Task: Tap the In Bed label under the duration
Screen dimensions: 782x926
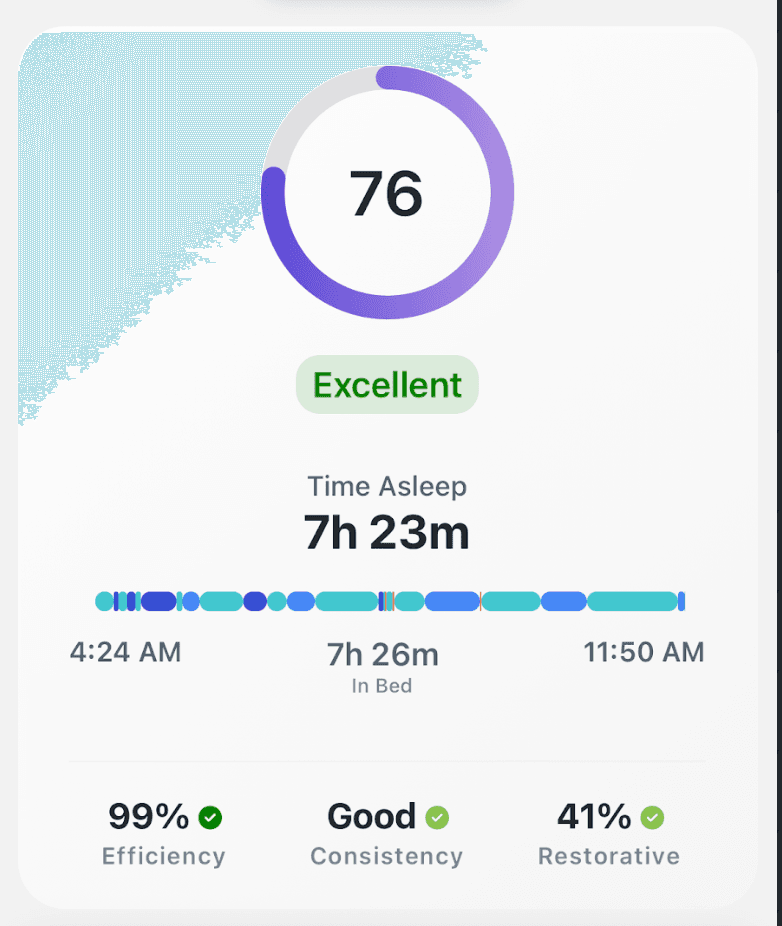Action: click(383, 686)
